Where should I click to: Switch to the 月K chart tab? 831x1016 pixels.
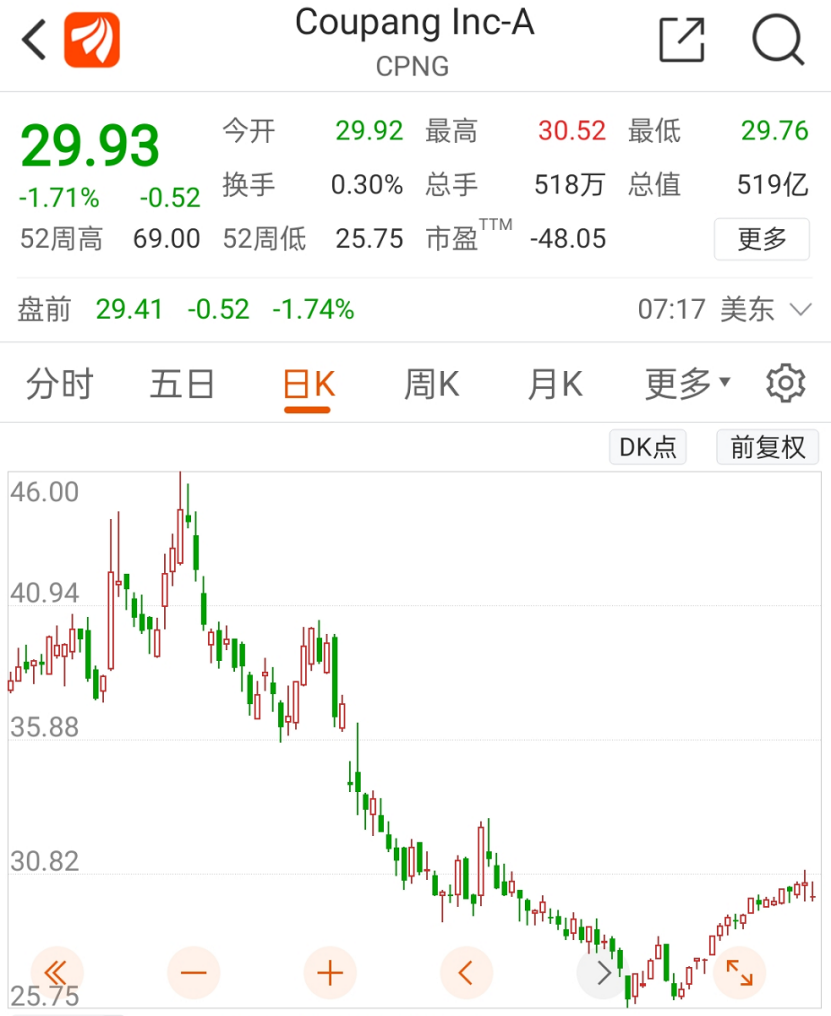pos(555,384)
